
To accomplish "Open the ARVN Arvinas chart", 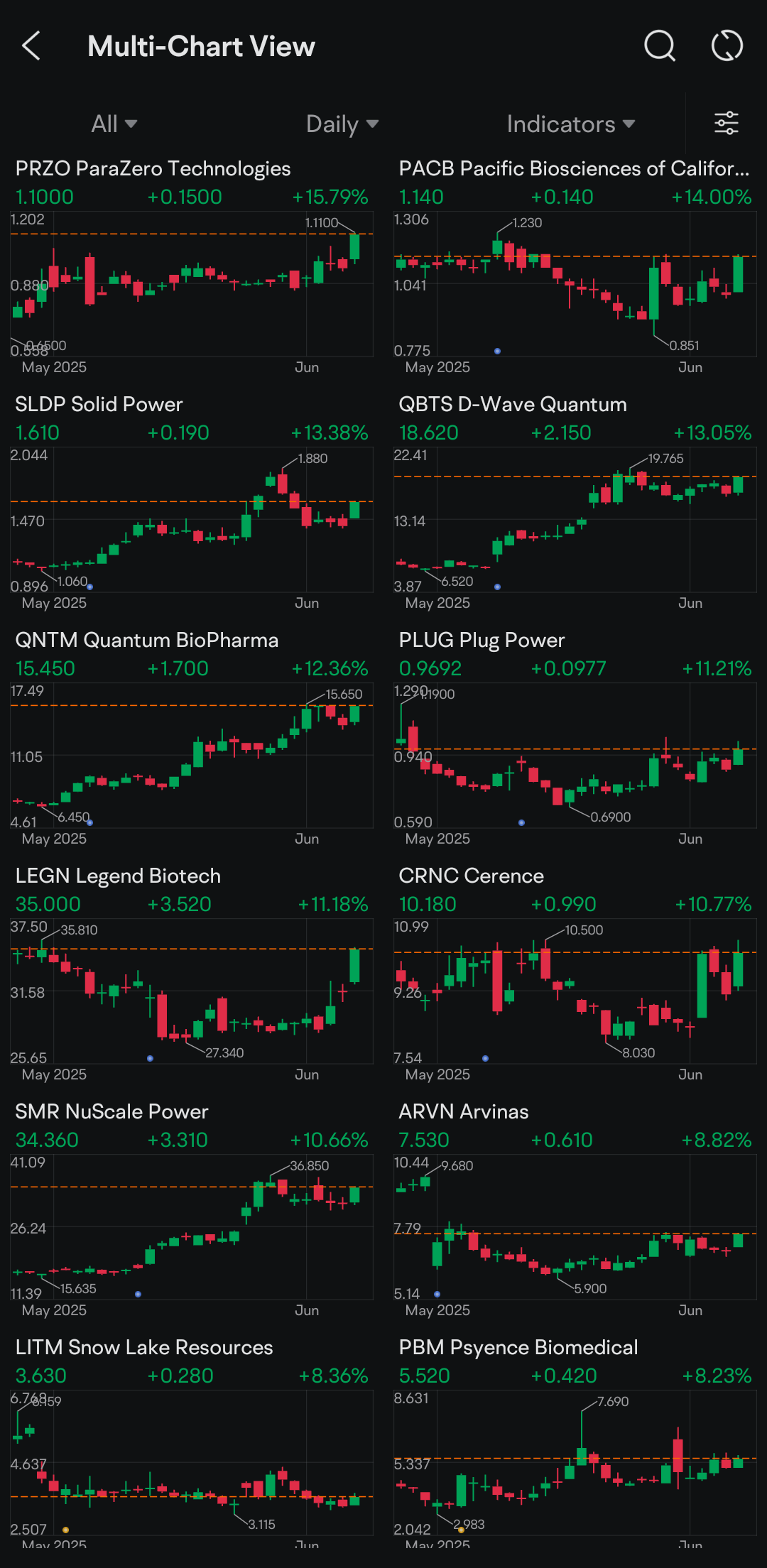I will (x=575, y=1210).
